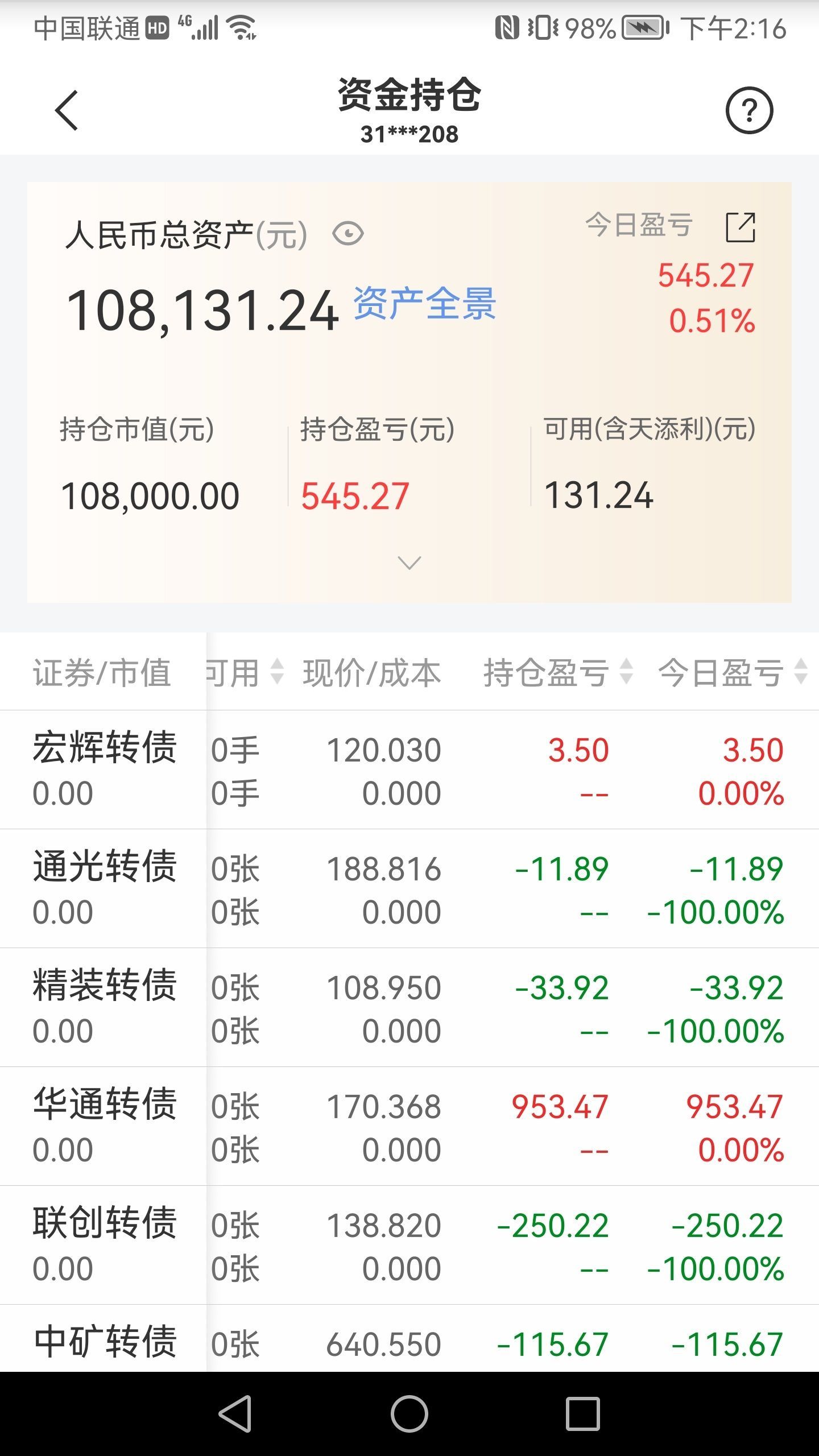Hide total assets with eye icon
Image resolution: width=819 pixels, height=1456 pixels.
coord(348,234)
